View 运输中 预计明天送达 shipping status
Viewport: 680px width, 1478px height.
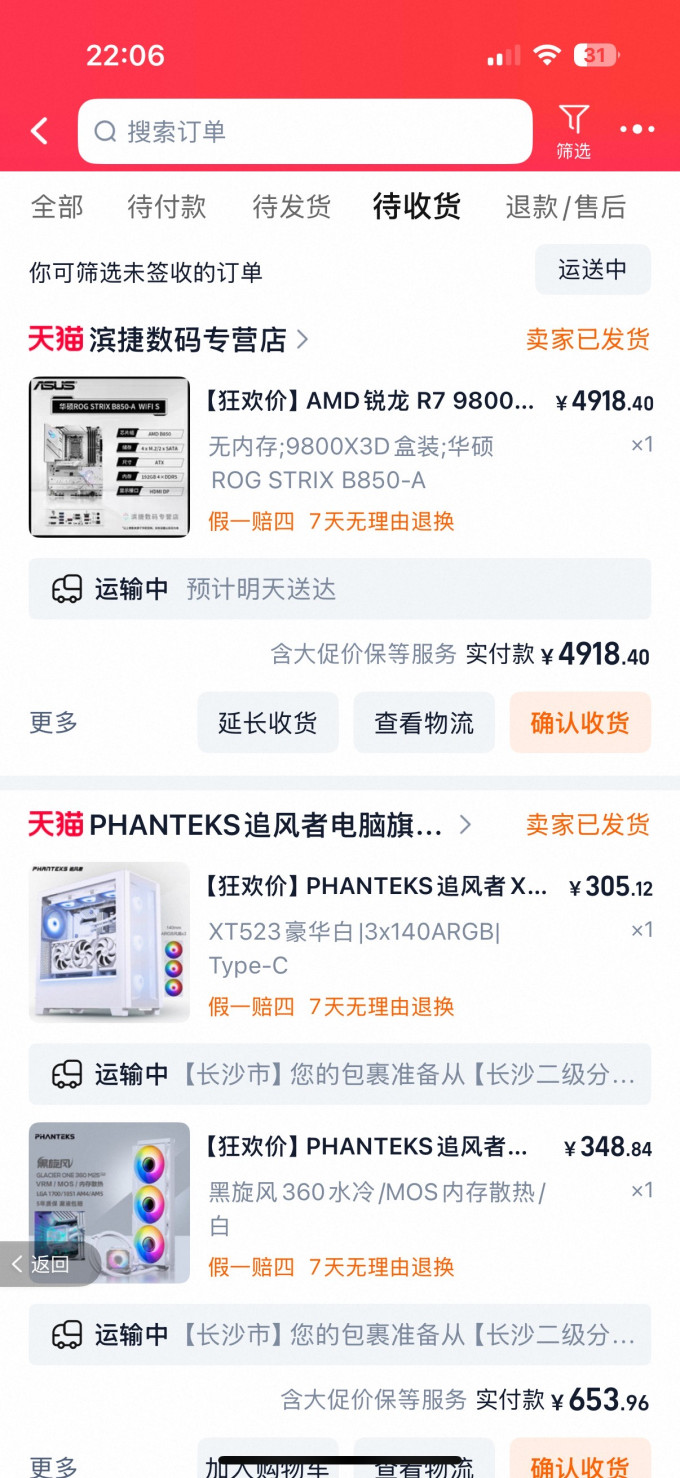coord(340,589)
